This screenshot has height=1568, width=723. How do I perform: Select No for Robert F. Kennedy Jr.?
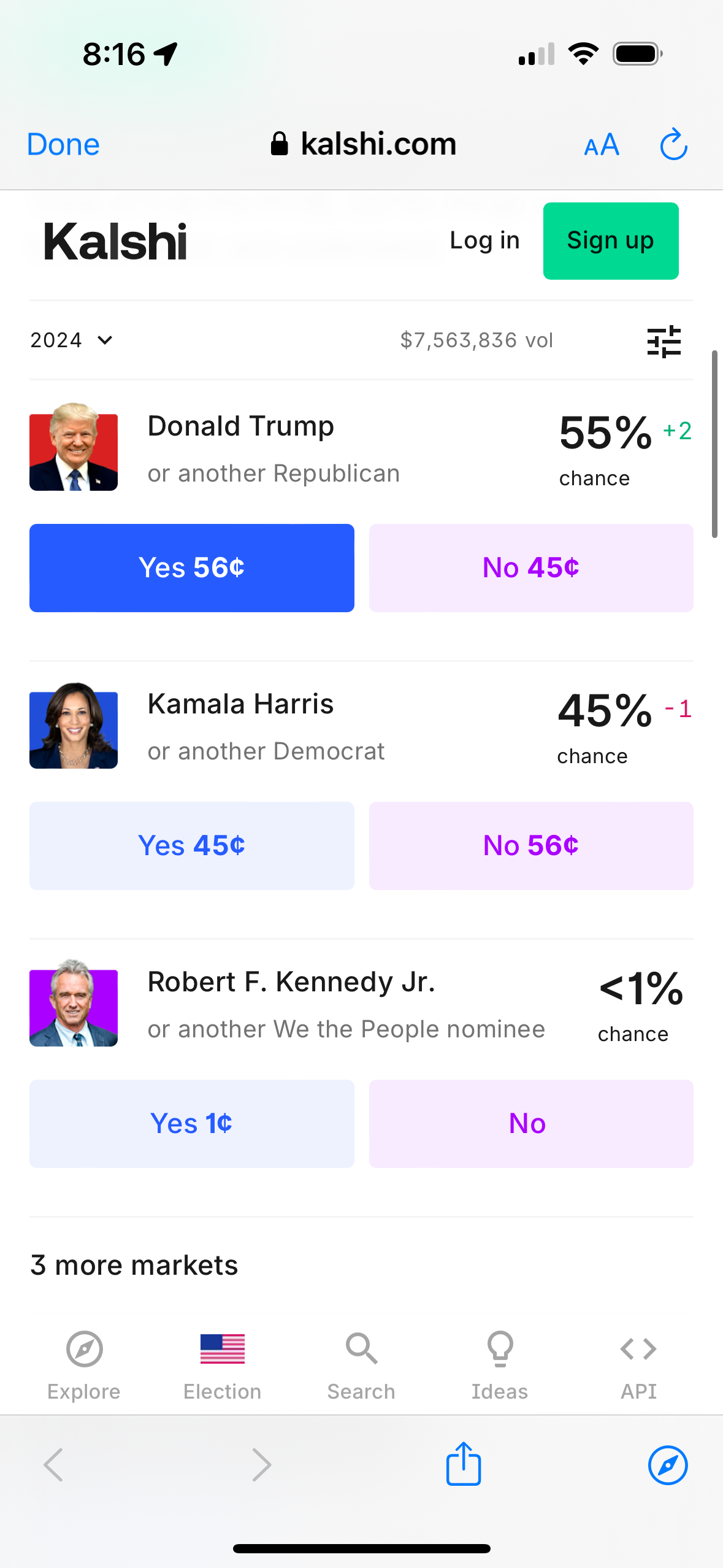click(x=531, y=1124)
